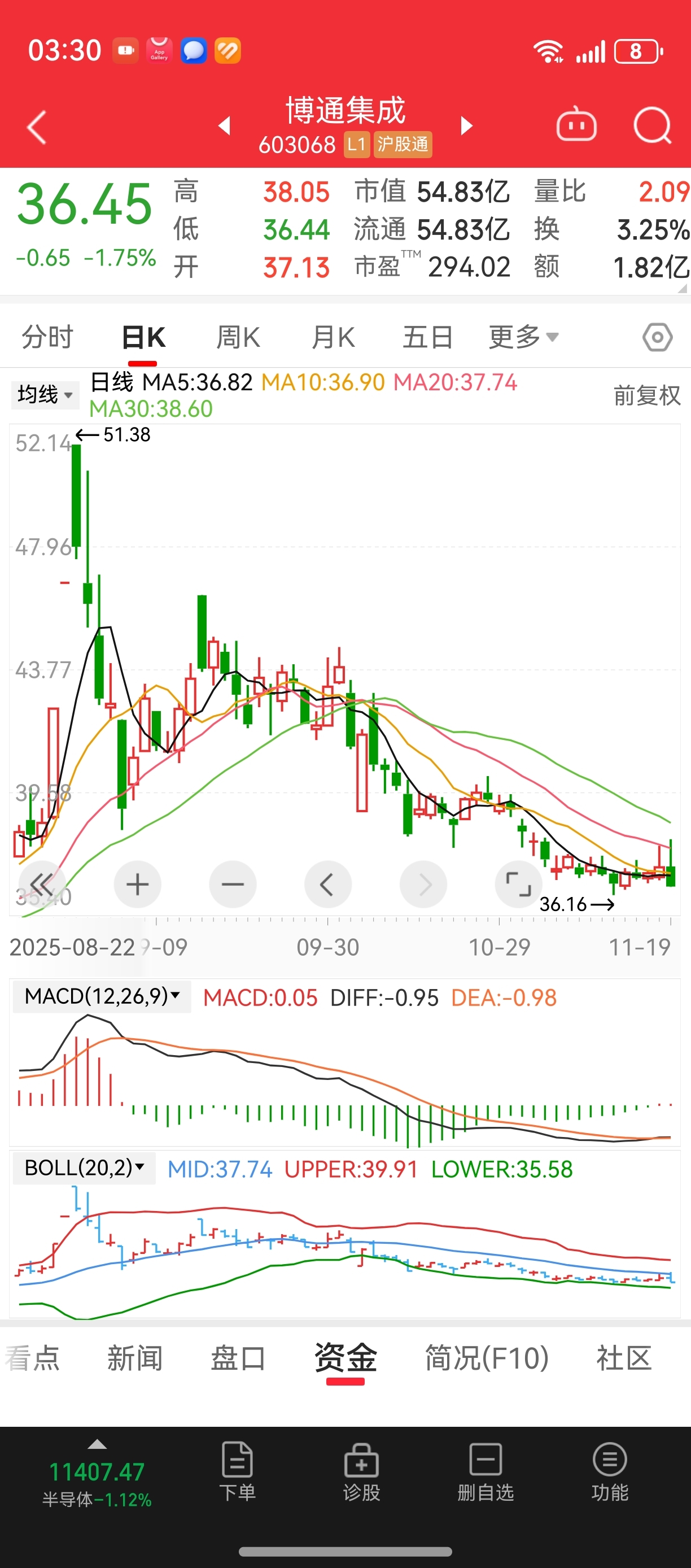Screen dimensions: 691x1568
Task: Switch to the previous stock
Action: coord(225,126)
